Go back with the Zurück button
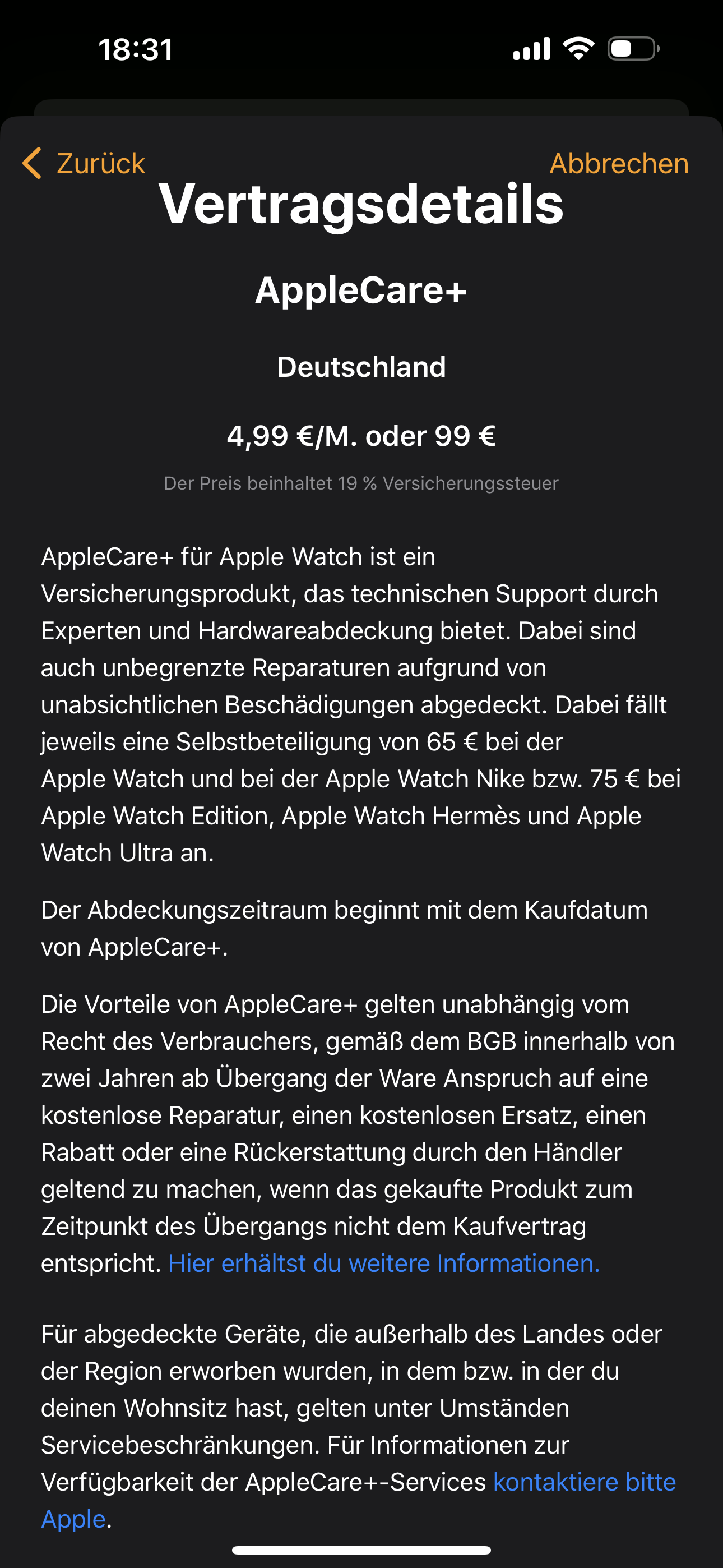723x1568 pixels. point(84,163)
